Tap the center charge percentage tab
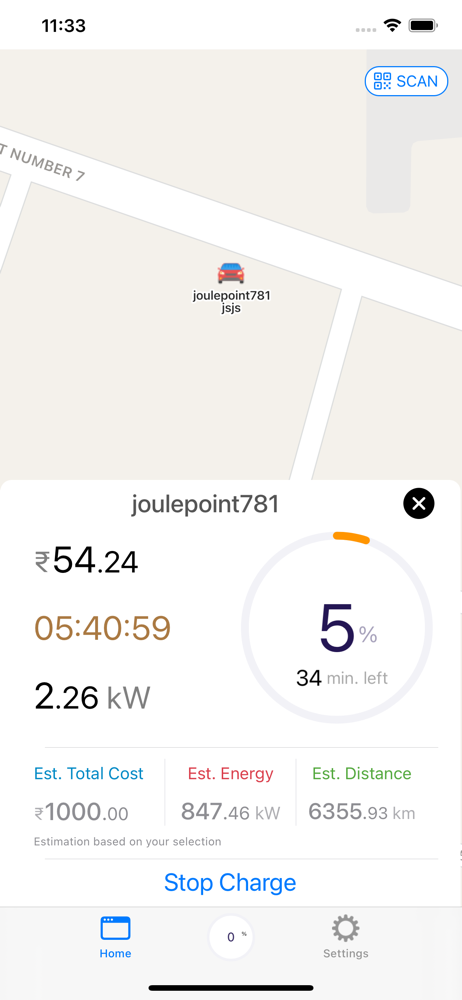The height and width of the screenshot is (1000, 462). [x=231, y=937]
